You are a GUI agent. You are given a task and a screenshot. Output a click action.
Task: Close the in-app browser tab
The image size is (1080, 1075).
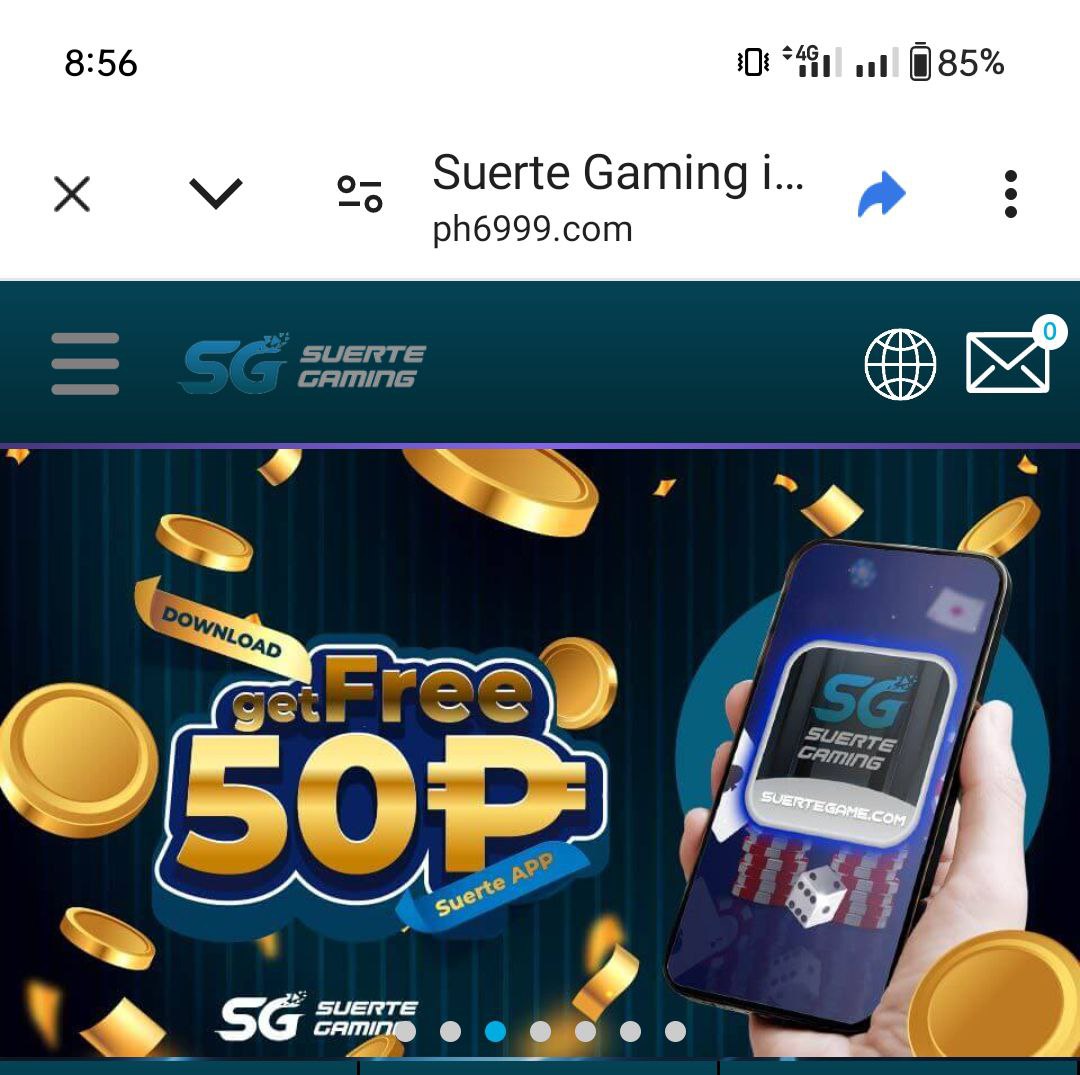click(72, 194)
